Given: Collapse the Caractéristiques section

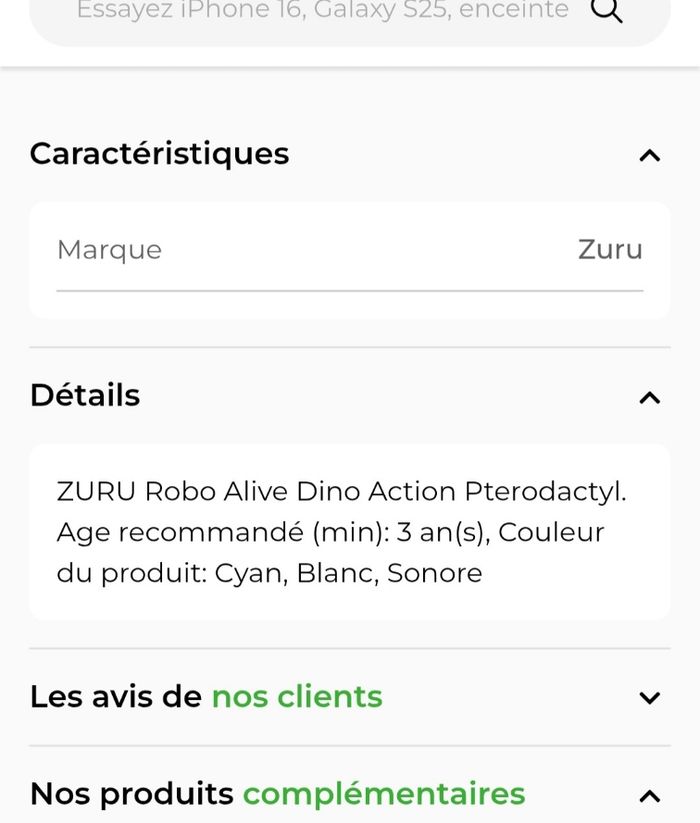Looking at the screenshot, I should click(649, 155).
